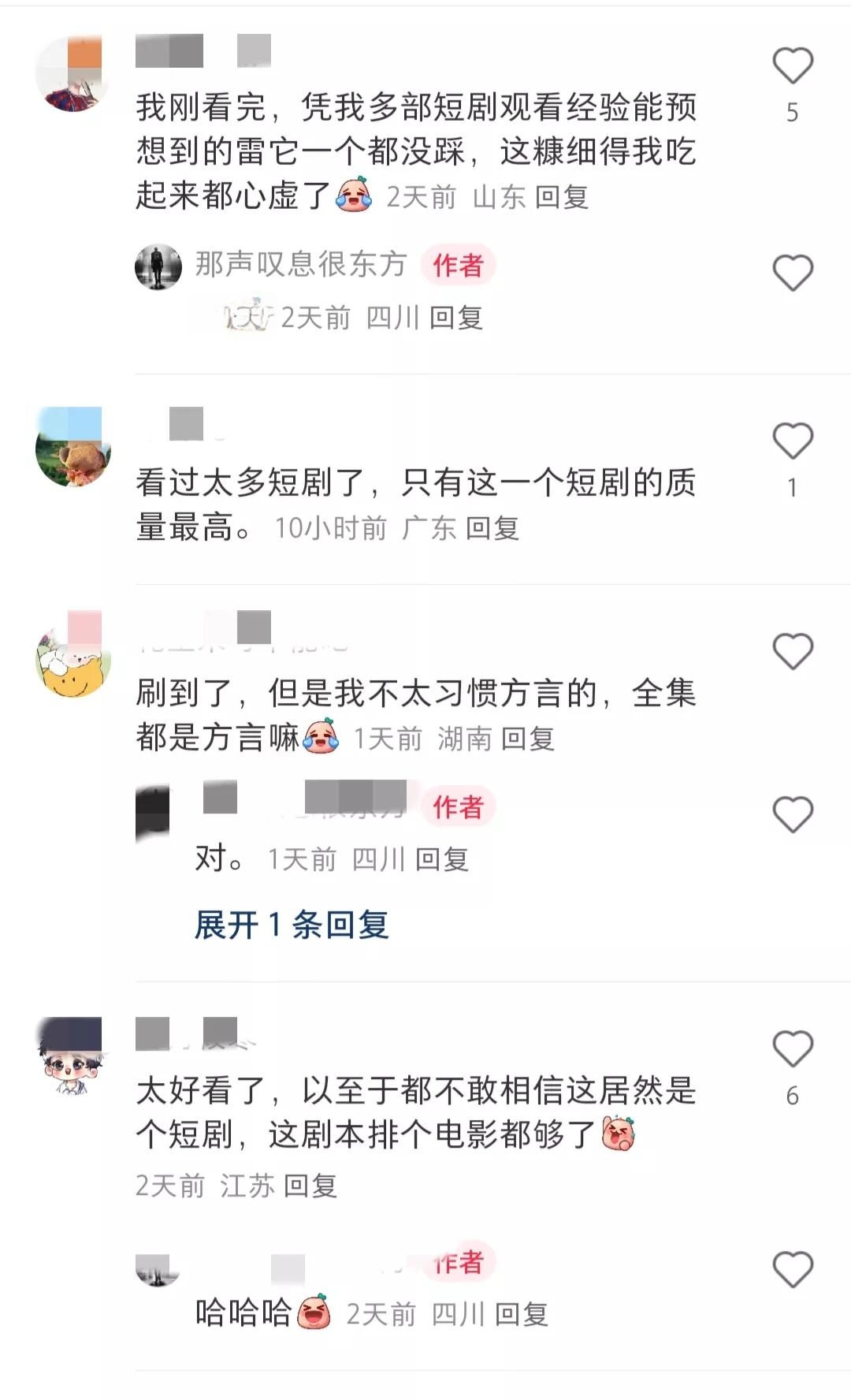Like the author's 哈哈哈 reply
Viewport: 851px width, 1400px height.
point(792,1269)
